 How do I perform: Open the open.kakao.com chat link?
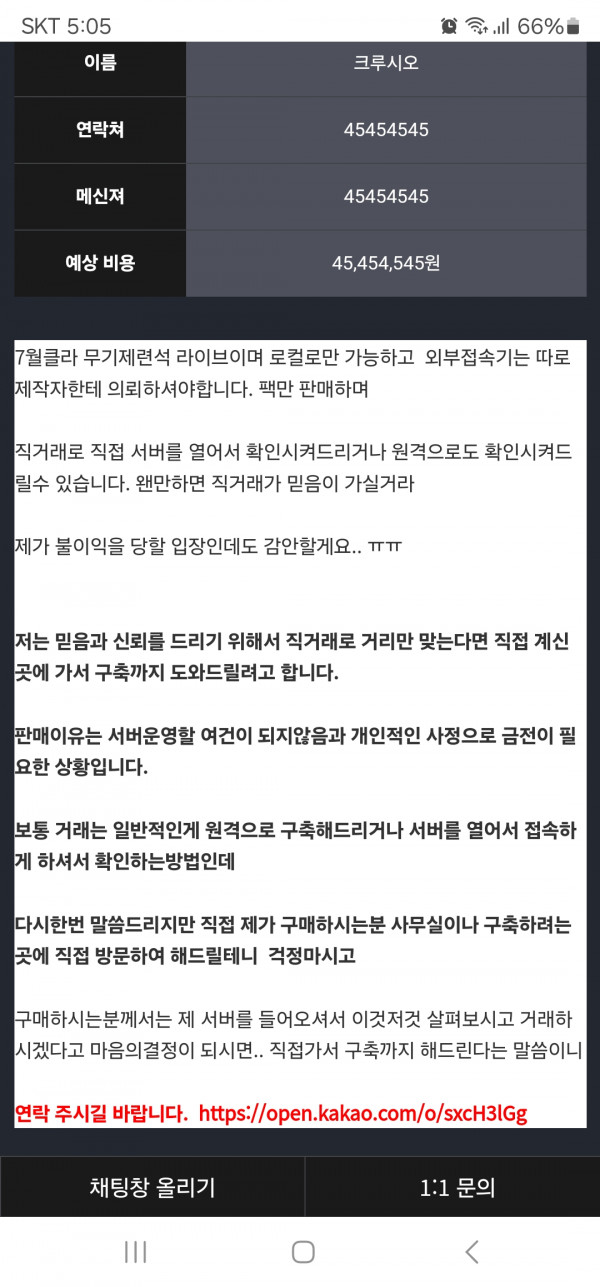point(362,1113)
